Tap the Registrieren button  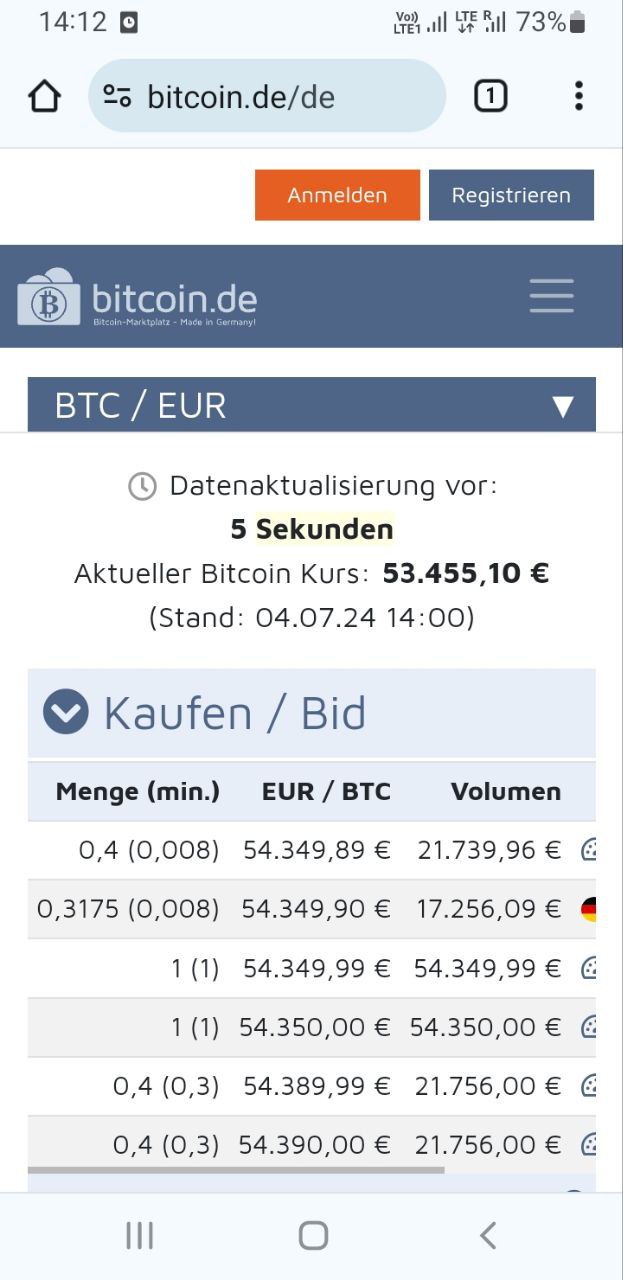point(511,195)
